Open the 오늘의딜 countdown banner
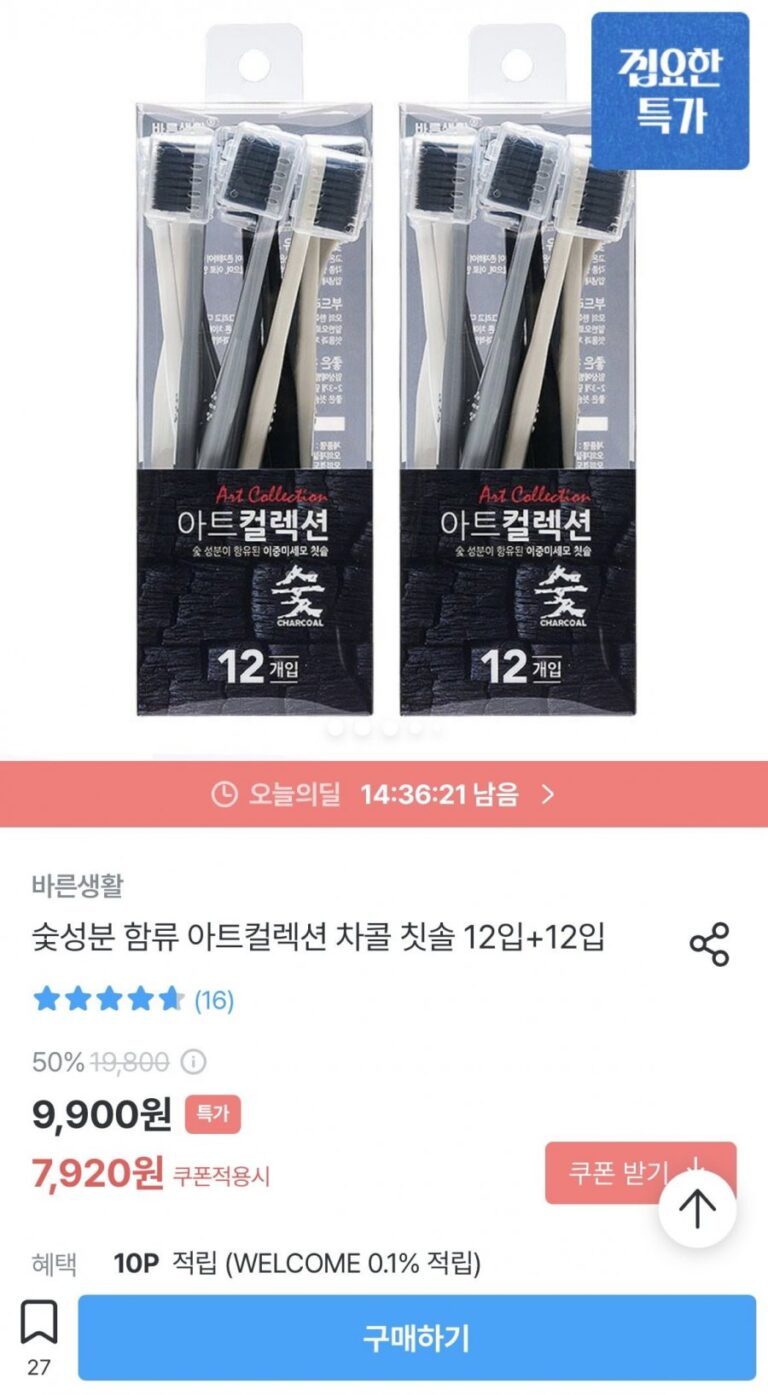This screenshot has width=768, height=1395. point(384,794)
